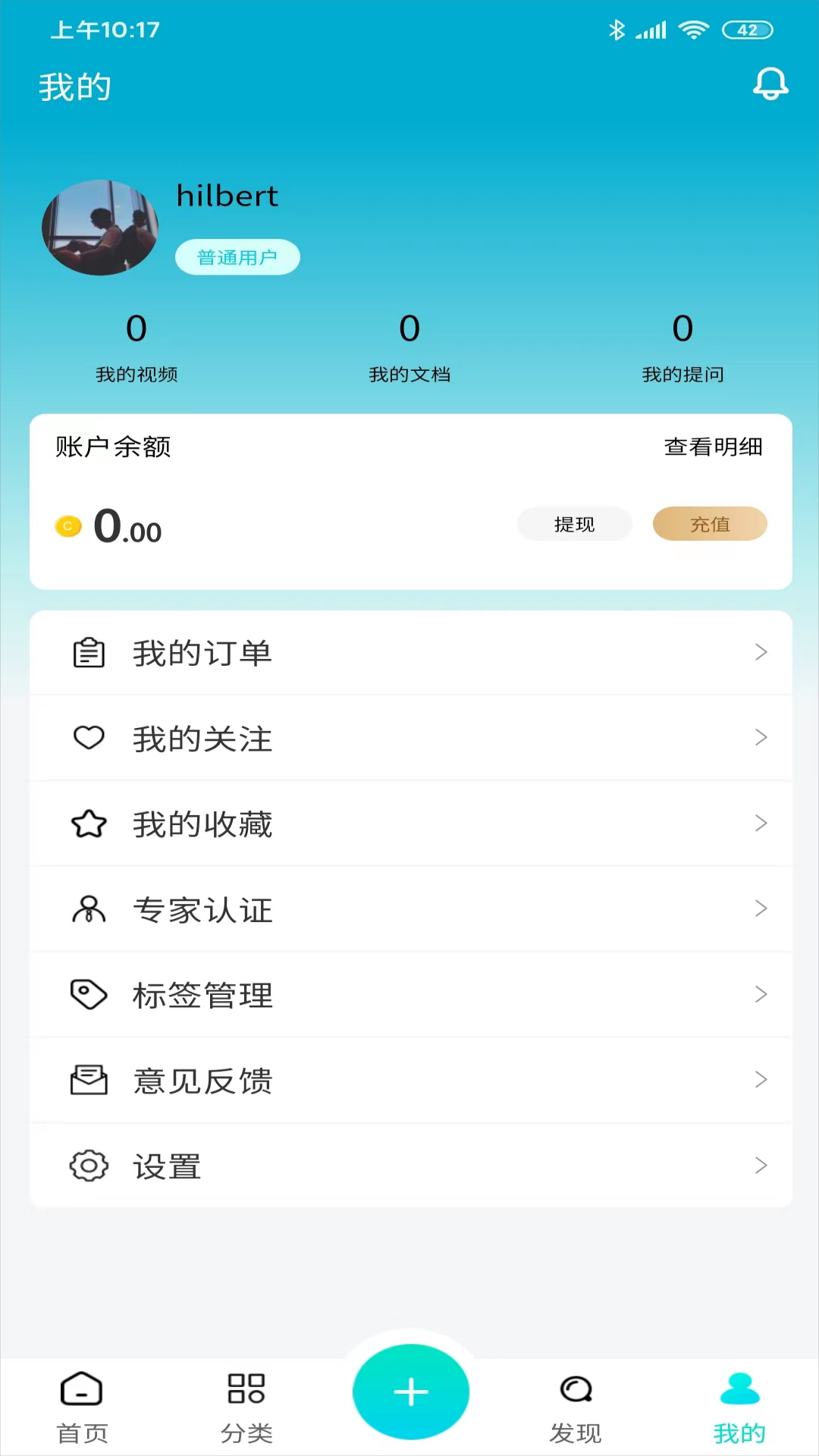Switch to the 发现 discover tab
819x1456 pixels.
tap(575, 1407)
